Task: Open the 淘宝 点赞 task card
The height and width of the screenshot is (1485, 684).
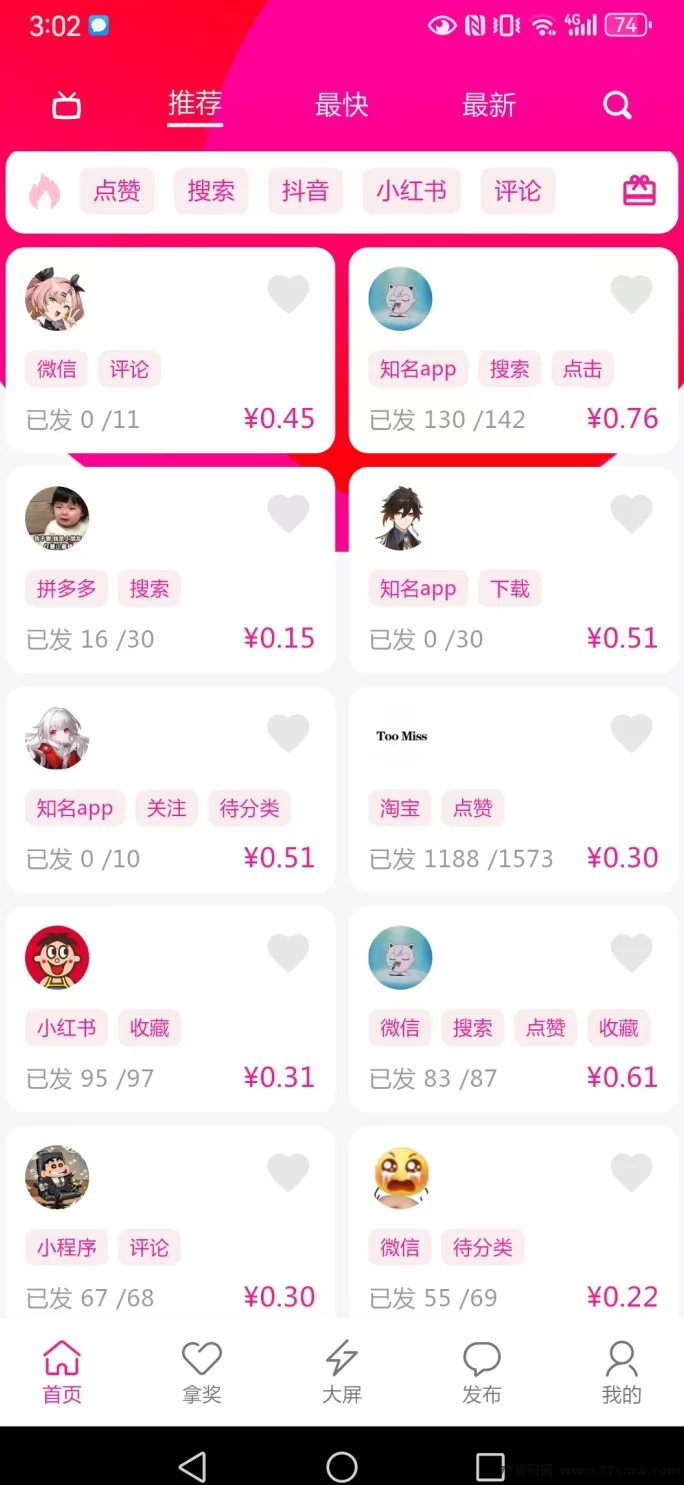Action: coord(513,789)
